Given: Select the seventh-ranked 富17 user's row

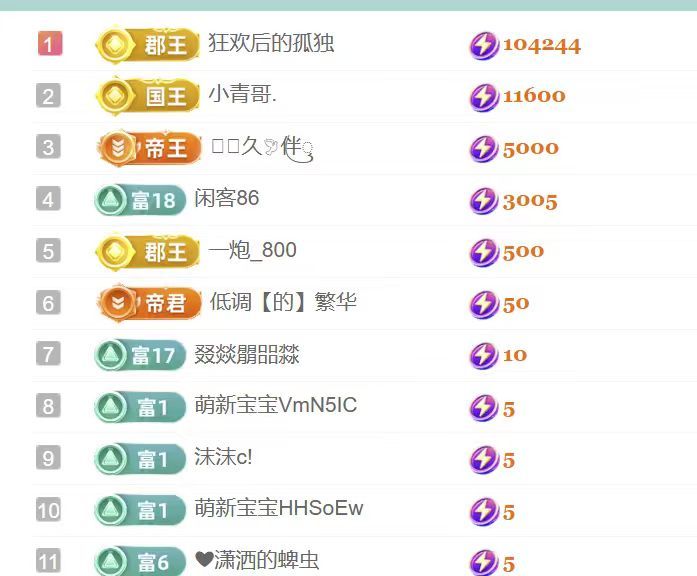Looking at the screenshot, I should tap(247, 354).
